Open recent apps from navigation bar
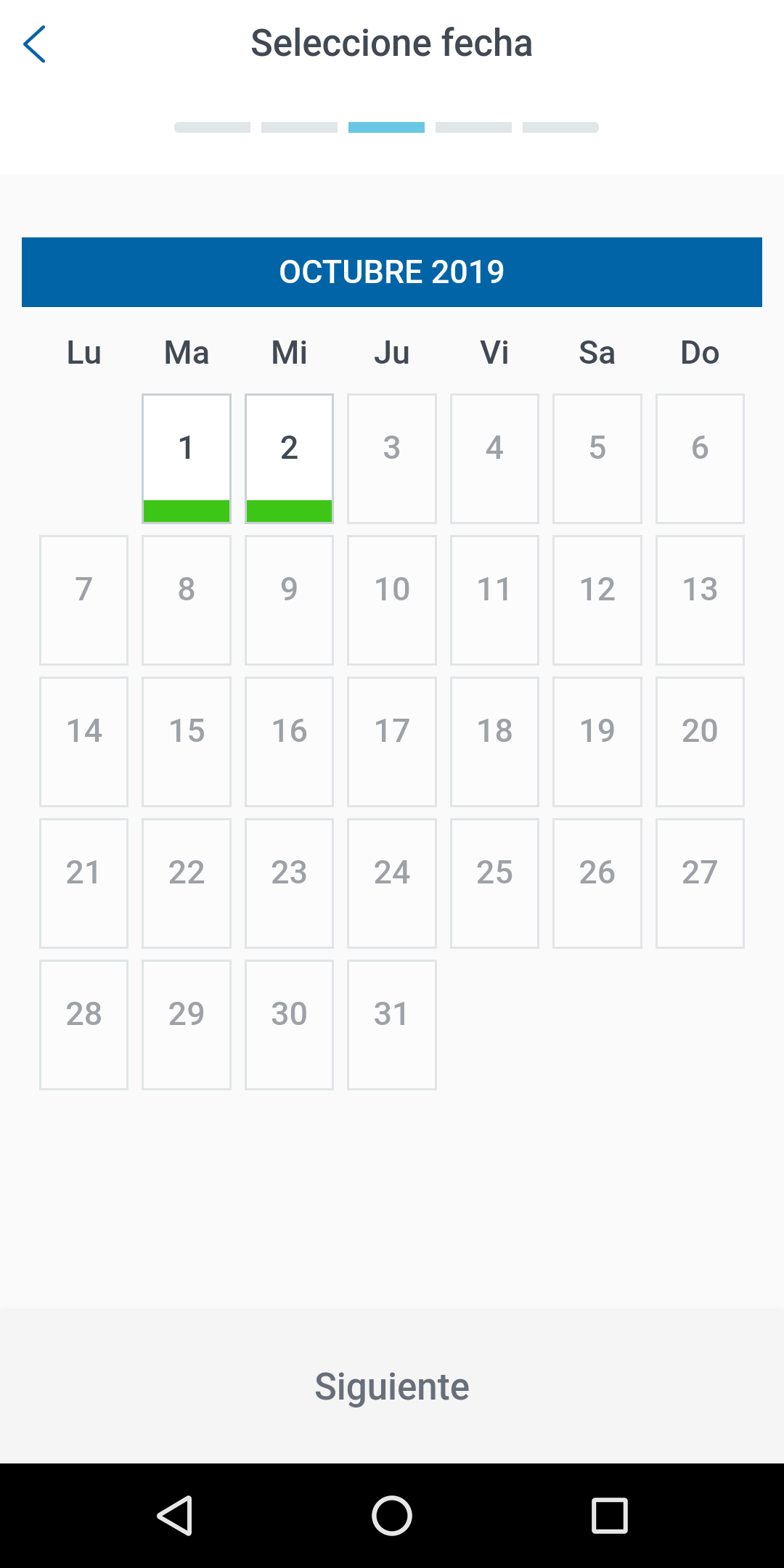The height and width of the screenshot is (1568, 784). [609, 1516]
